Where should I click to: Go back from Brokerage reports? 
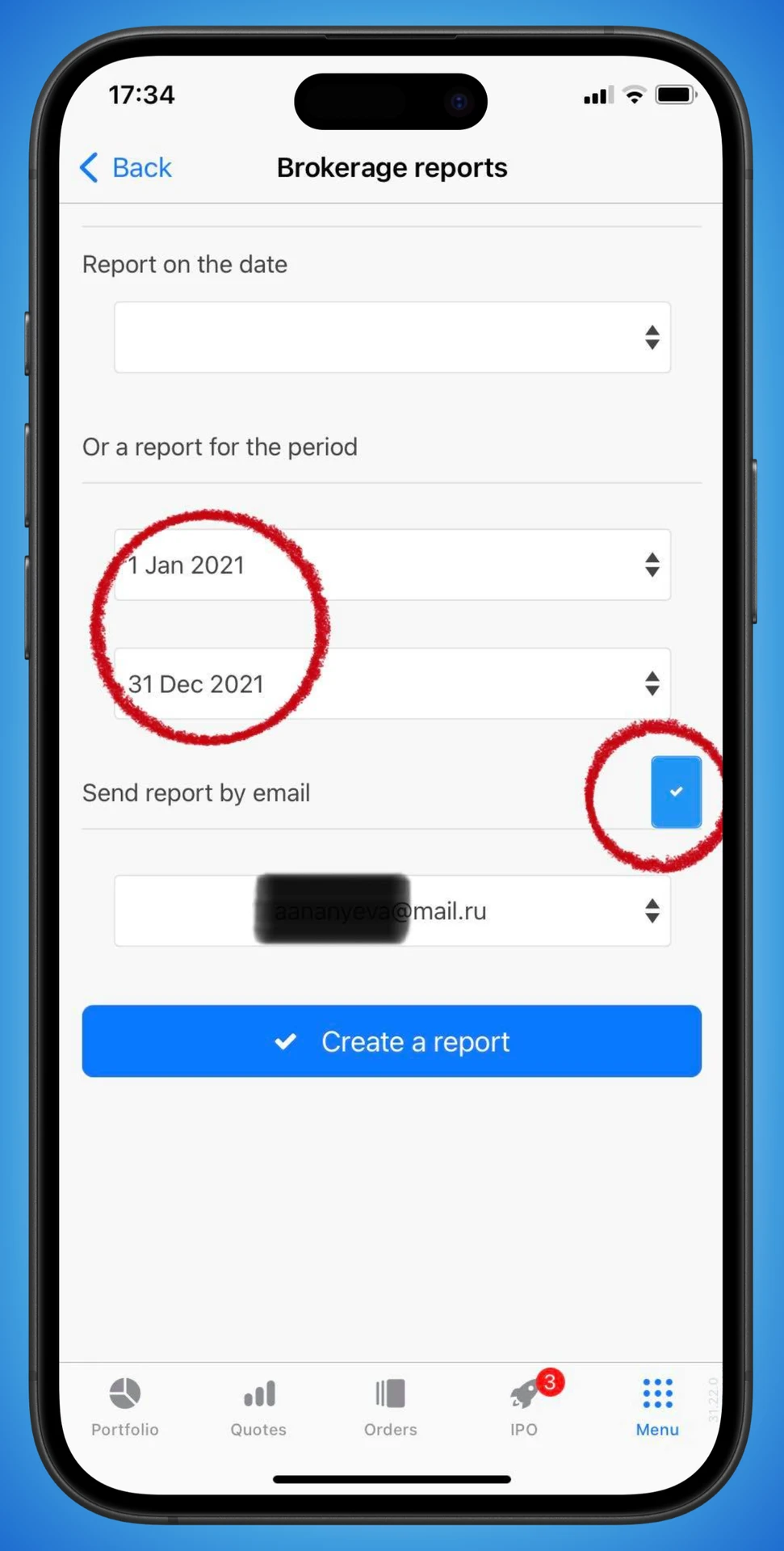[127, 168]
